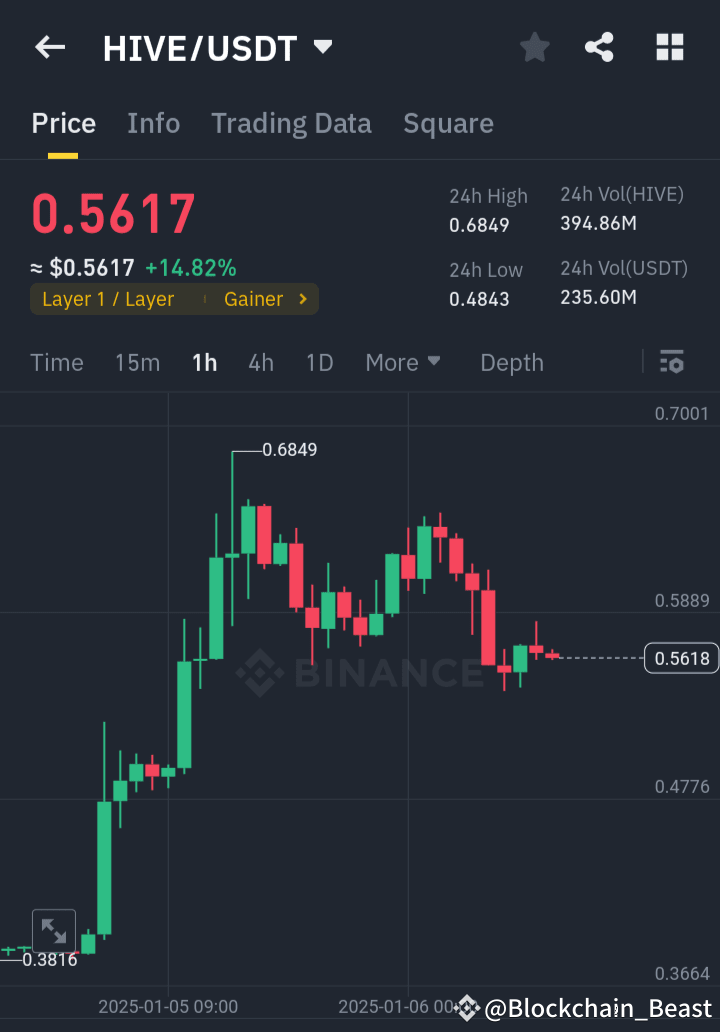Open the Info tab
720x1032 pixels.
153,122
